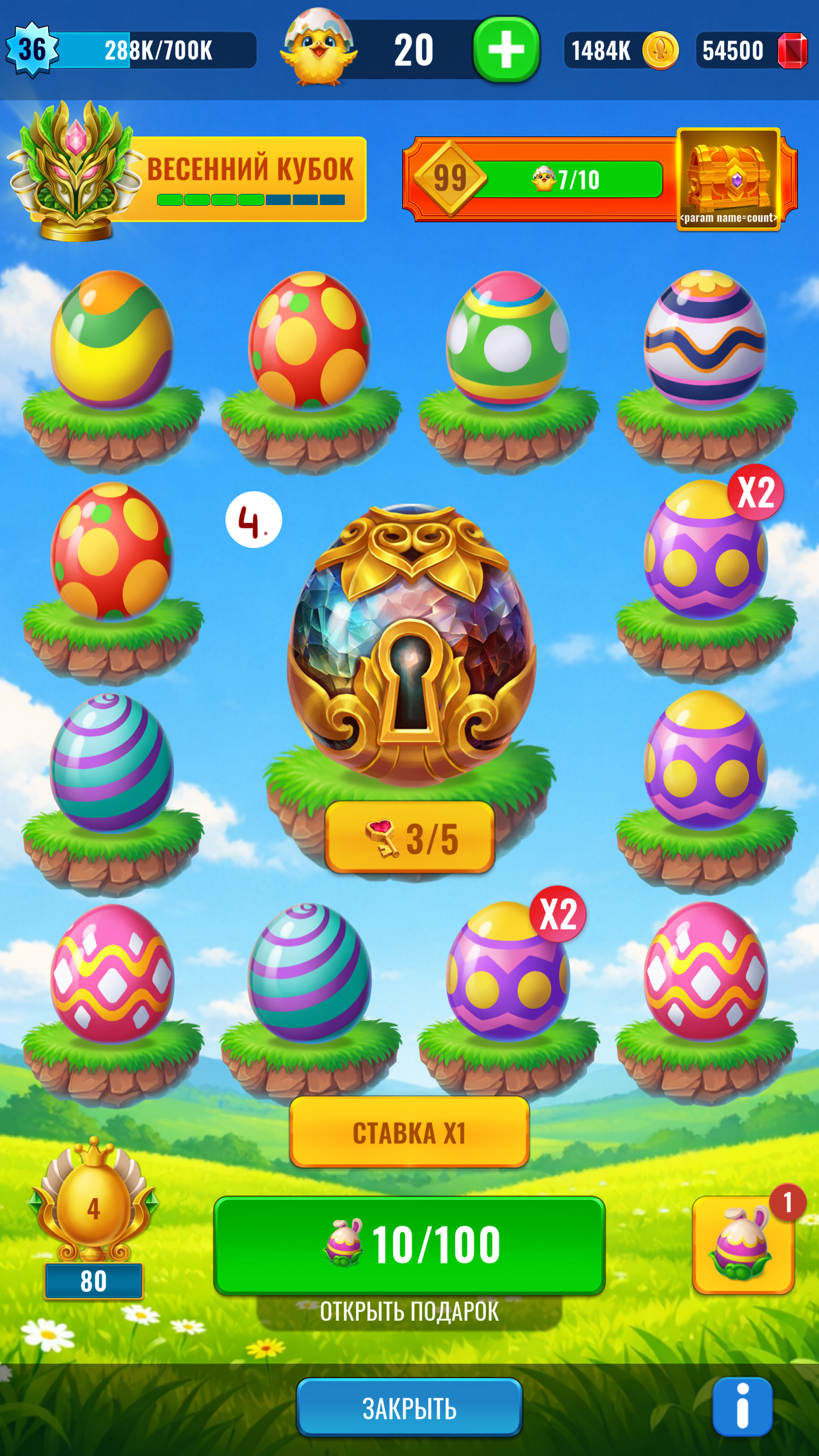Viewport: 819px width, 1456px height.
Task: Open the blue info button
Action: 742,1407
